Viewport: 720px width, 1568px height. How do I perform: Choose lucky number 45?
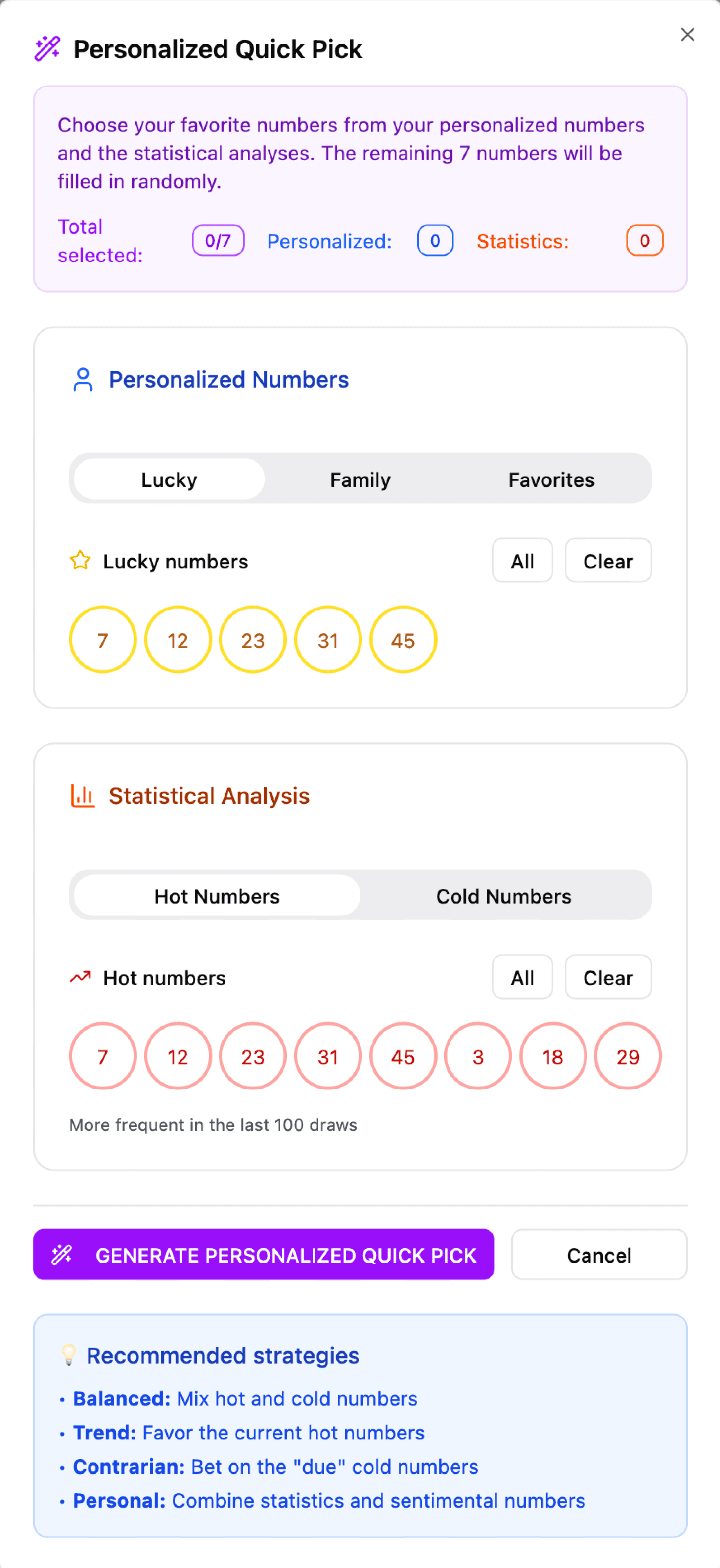(403, 639)
